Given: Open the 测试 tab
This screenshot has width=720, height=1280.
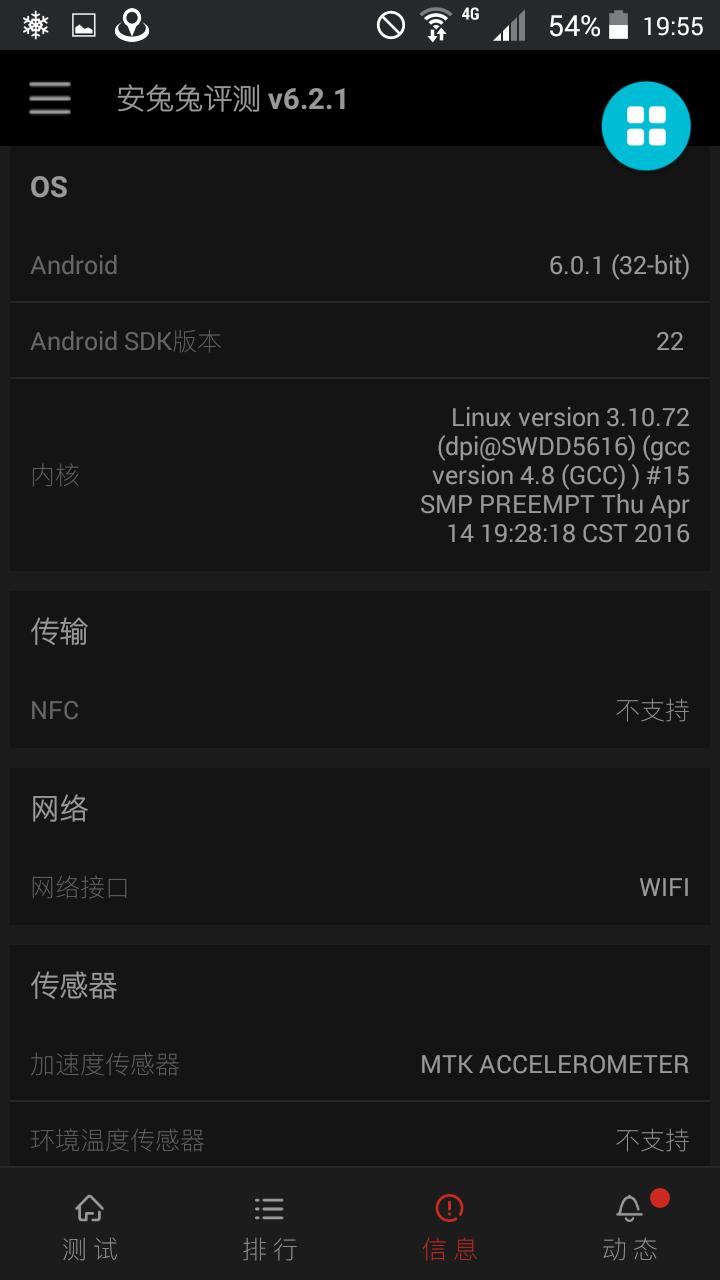Looking at the screenshot, I should 89,1248.
